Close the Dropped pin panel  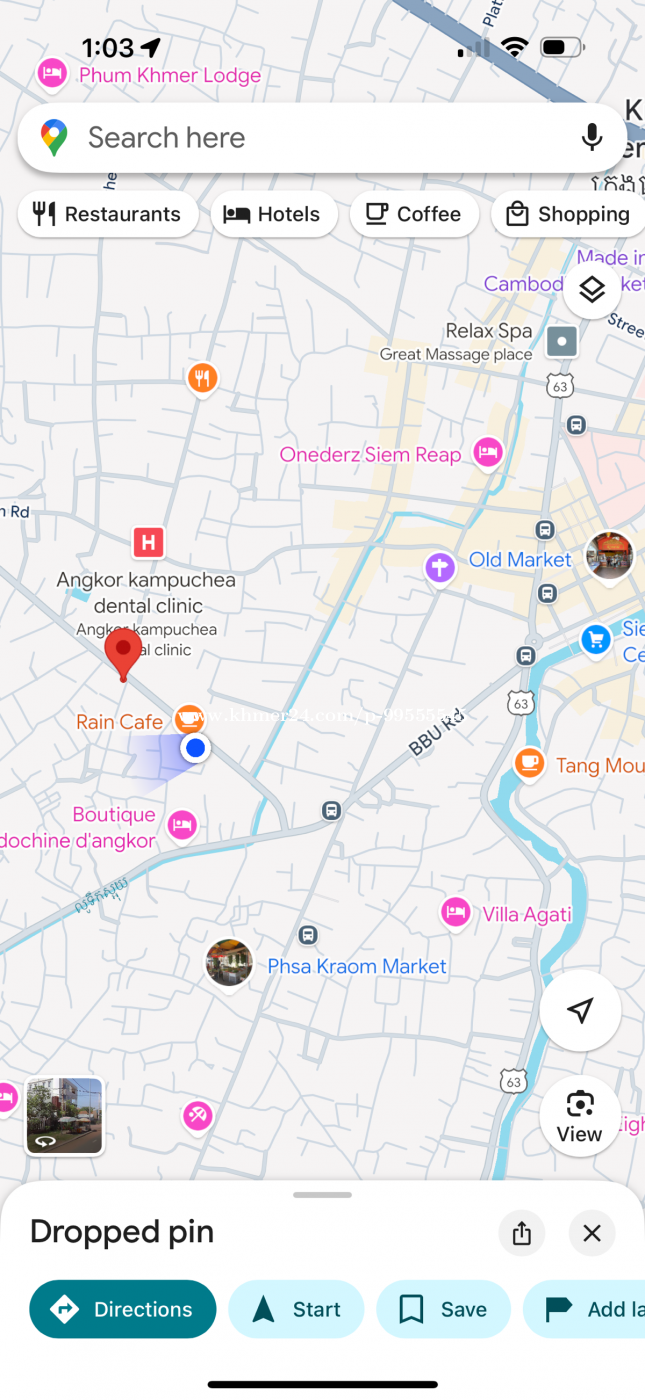coord(592,1234)
